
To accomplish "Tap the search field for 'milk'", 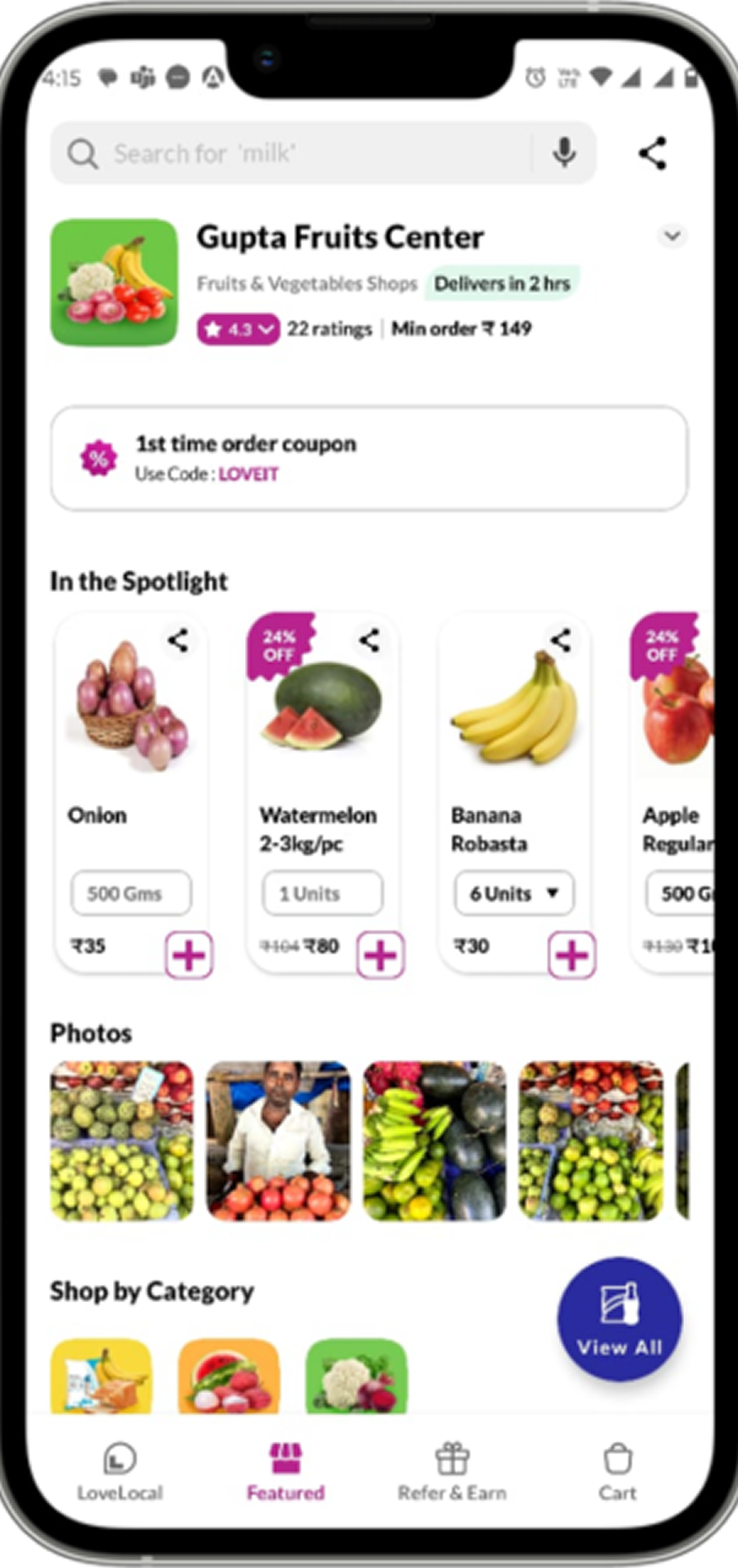I will pyautogui.click(x=303, y=153).
